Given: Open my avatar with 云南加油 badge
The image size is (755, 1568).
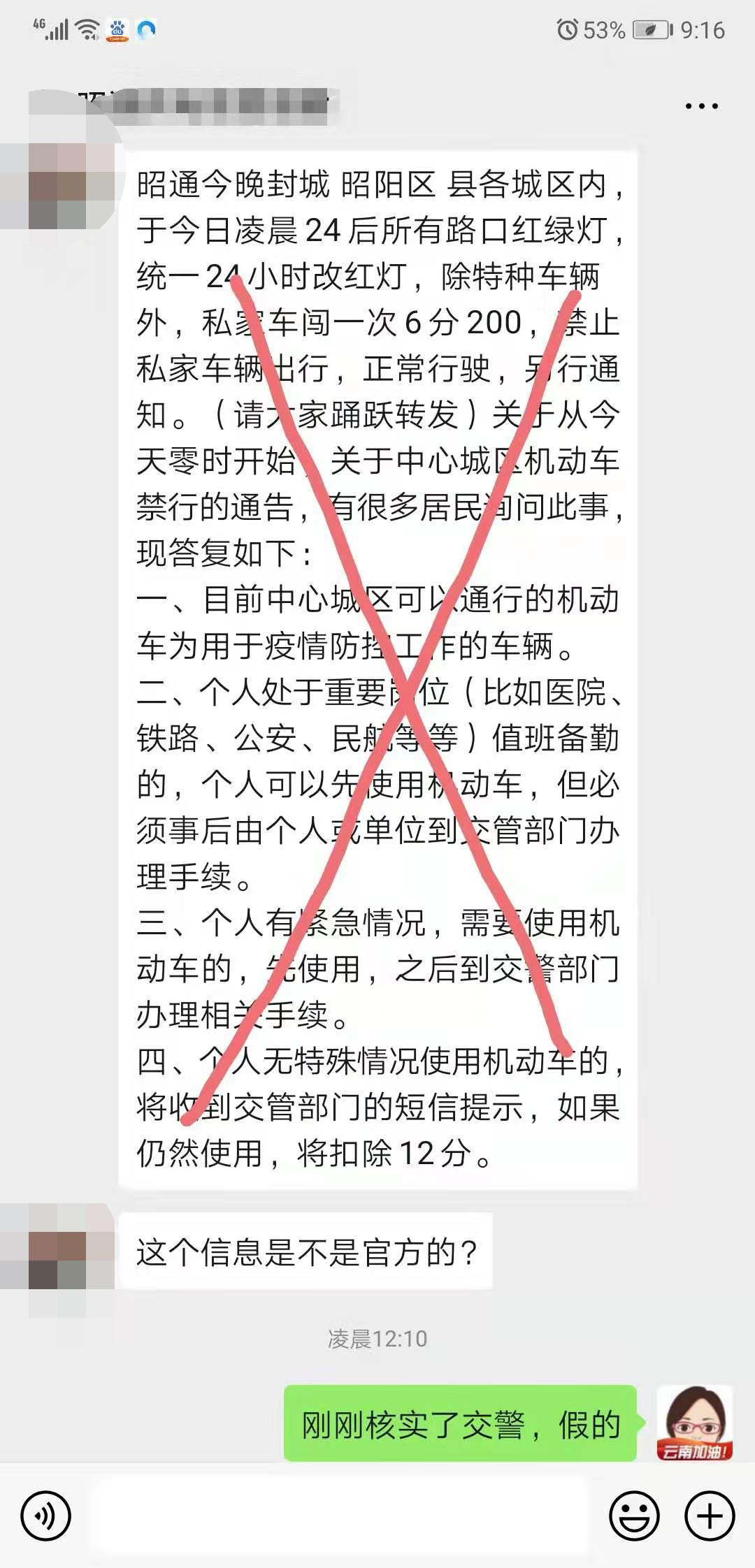Looking at the screenshot, I should pyautogui.click(x=694, y=1423).
